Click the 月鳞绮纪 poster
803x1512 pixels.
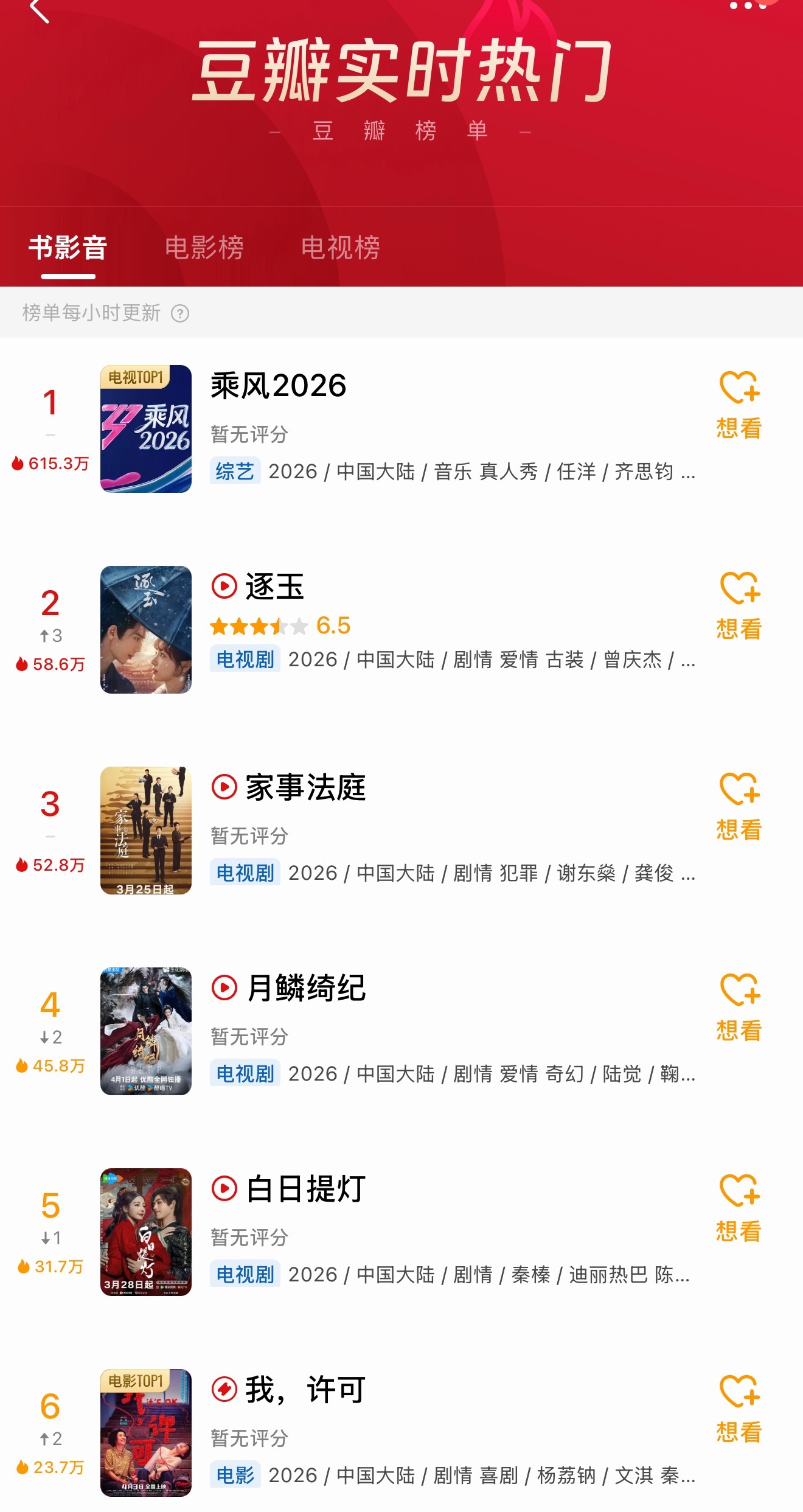tap(147, 1033)
